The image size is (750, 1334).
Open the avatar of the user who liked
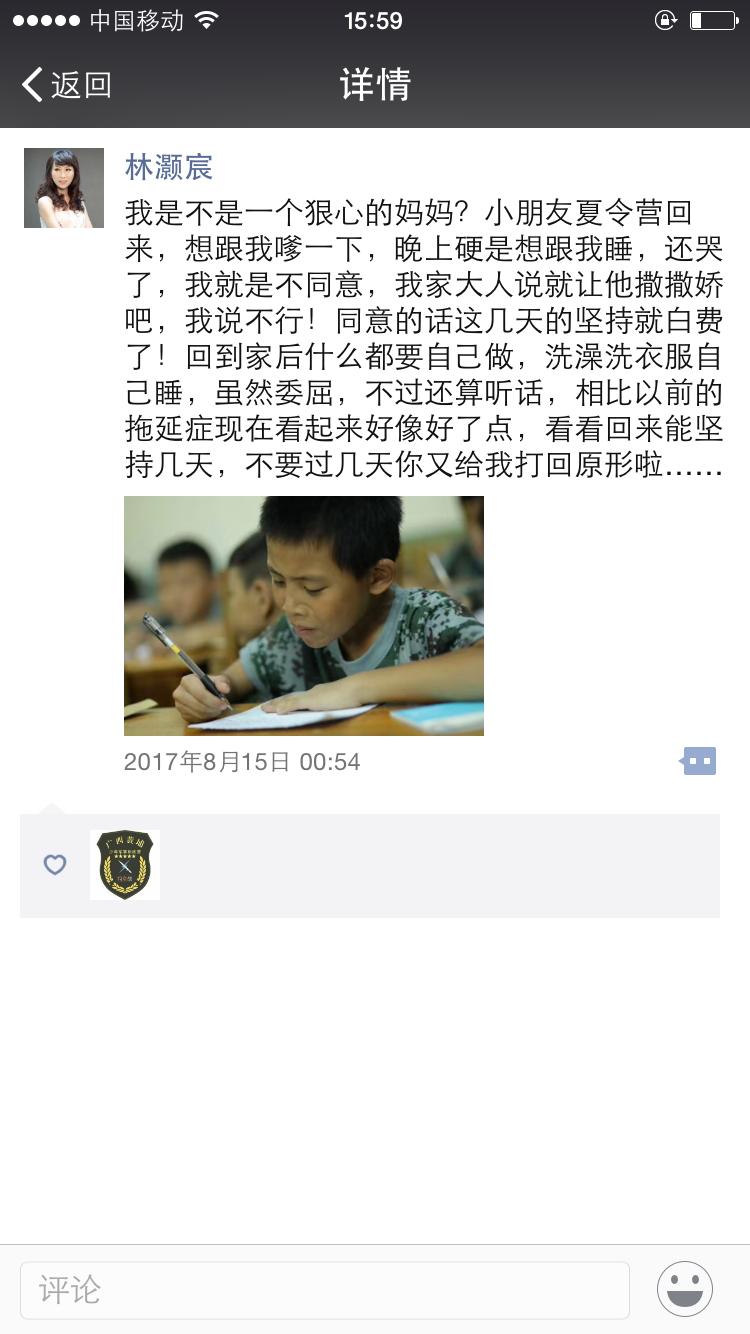[x=125, y=865]
